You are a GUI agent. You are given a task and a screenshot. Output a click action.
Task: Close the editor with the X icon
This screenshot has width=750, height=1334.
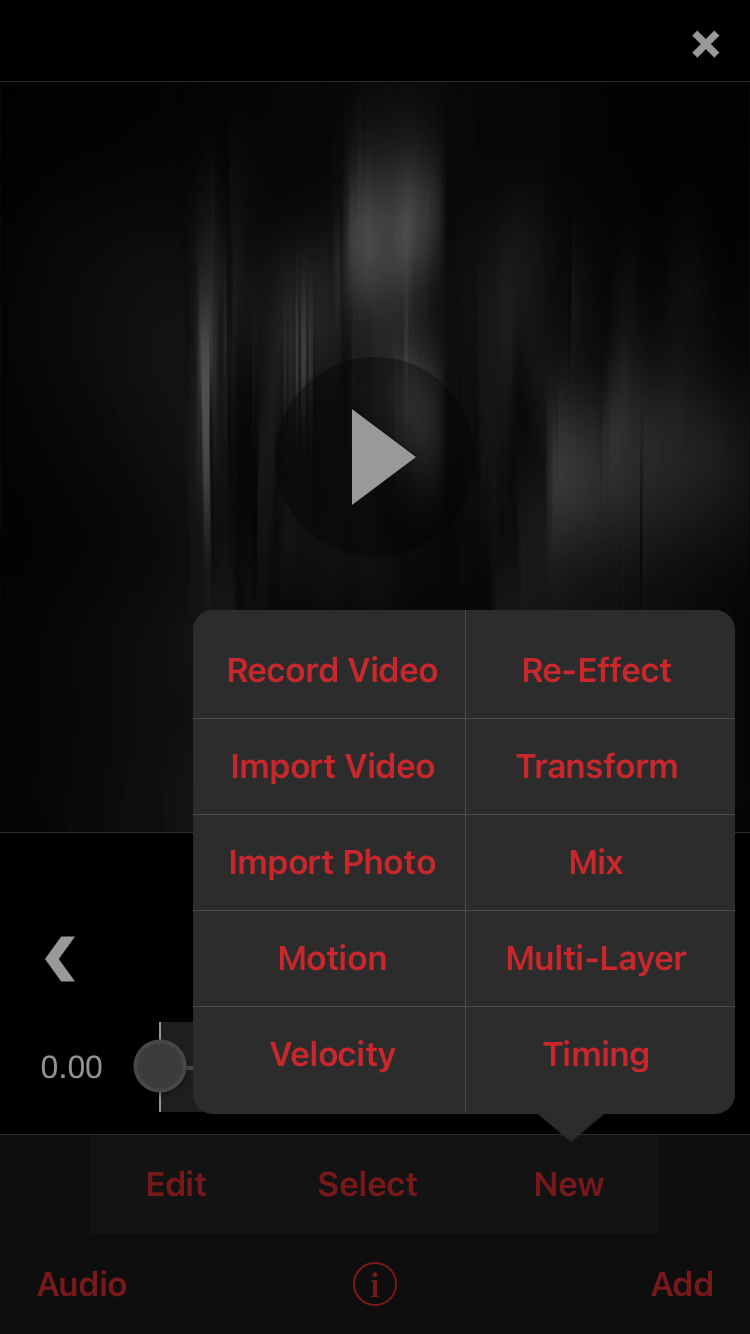click(705, 44)
